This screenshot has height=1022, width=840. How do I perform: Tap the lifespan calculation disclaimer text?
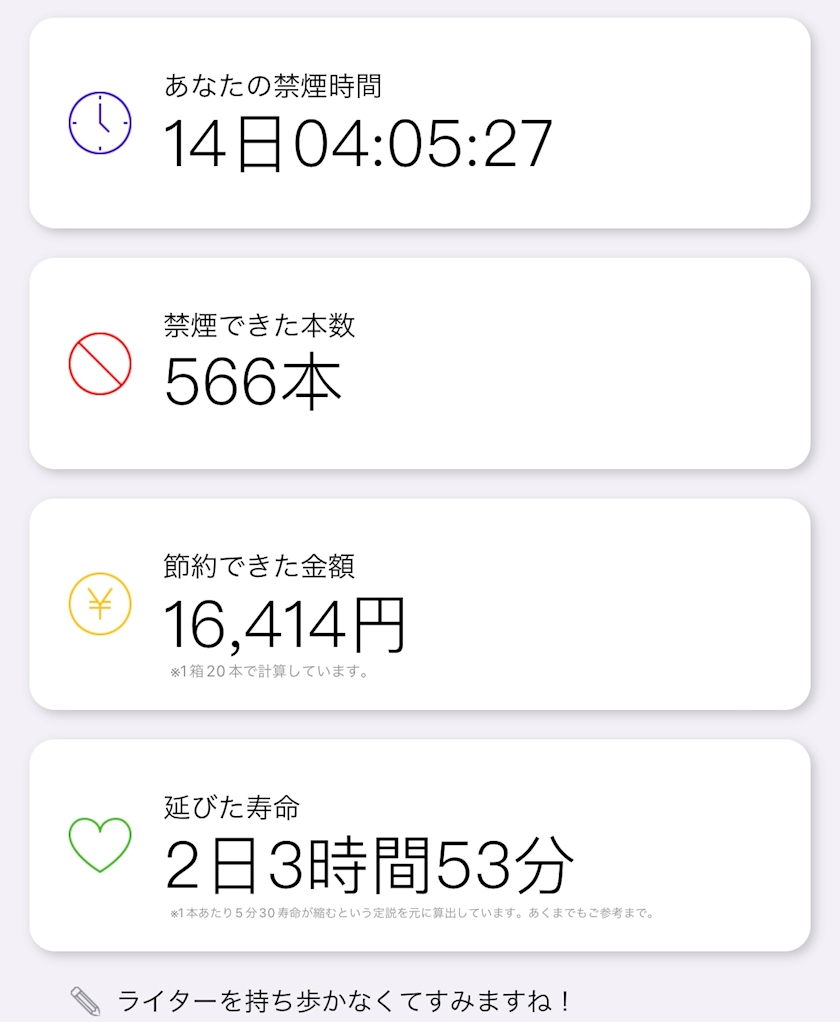tap(413, 911)
